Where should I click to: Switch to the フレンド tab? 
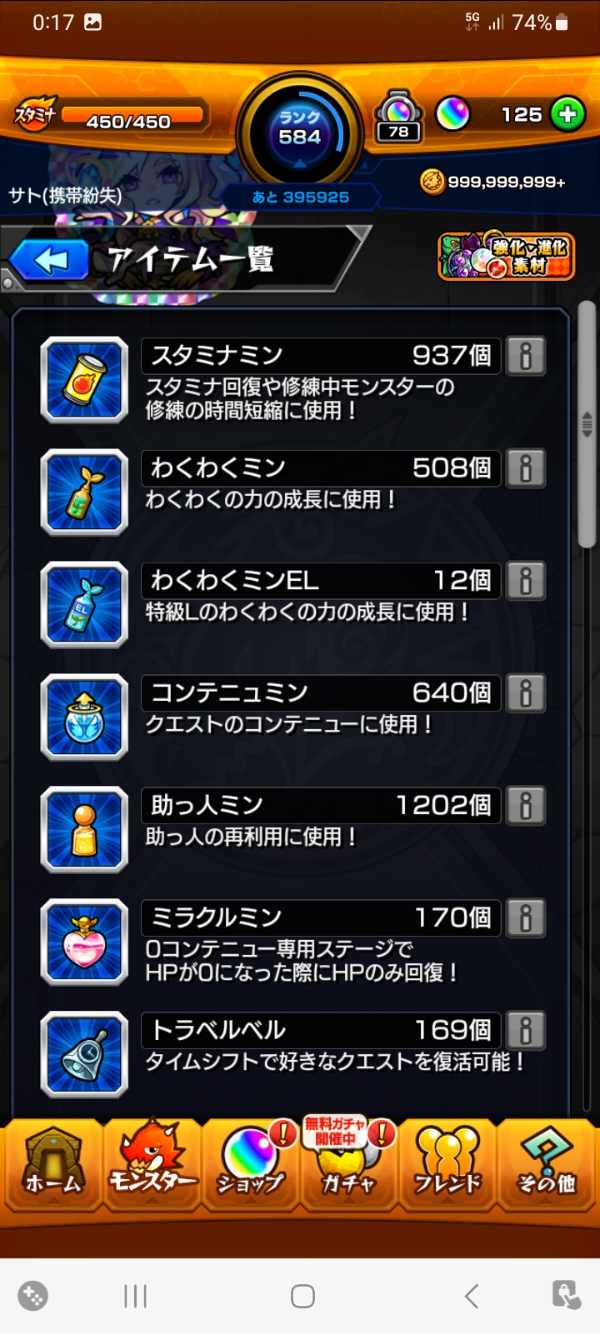coord(448,1165)
